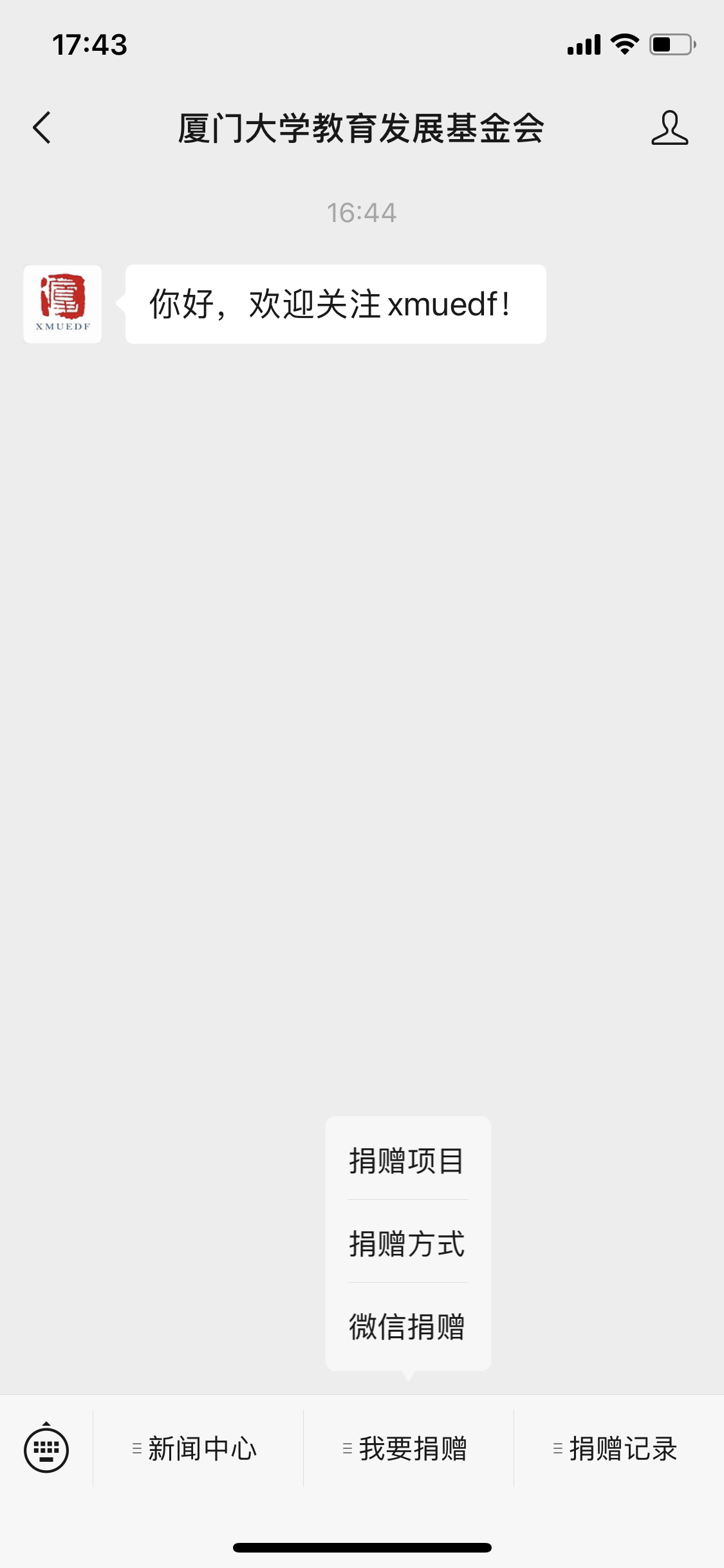
Task: Choose 微信捐赠 in the popup menu
Action: tap(407, 1326)
